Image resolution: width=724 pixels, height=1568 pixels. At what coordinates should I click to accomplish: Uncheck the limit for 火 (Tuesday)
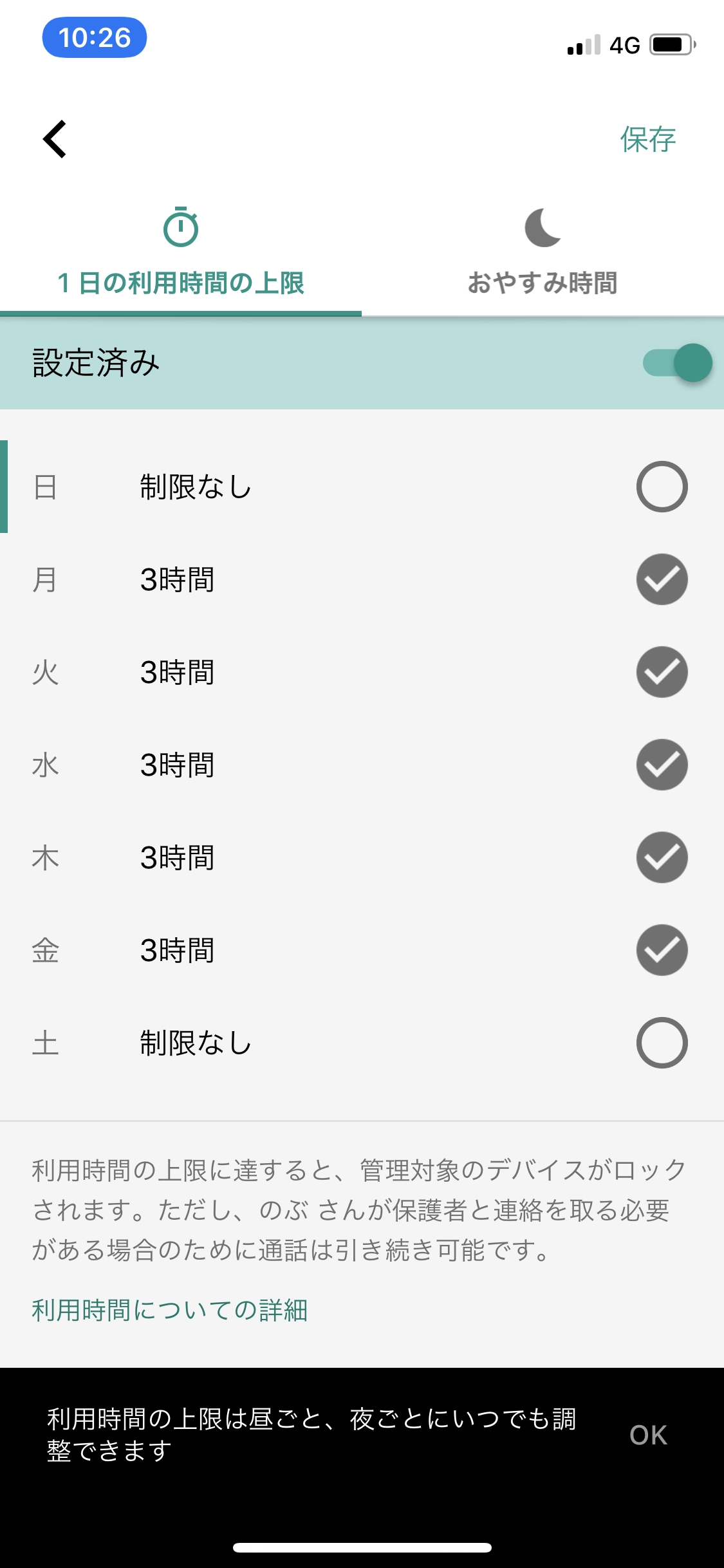(x=662, y=672)
